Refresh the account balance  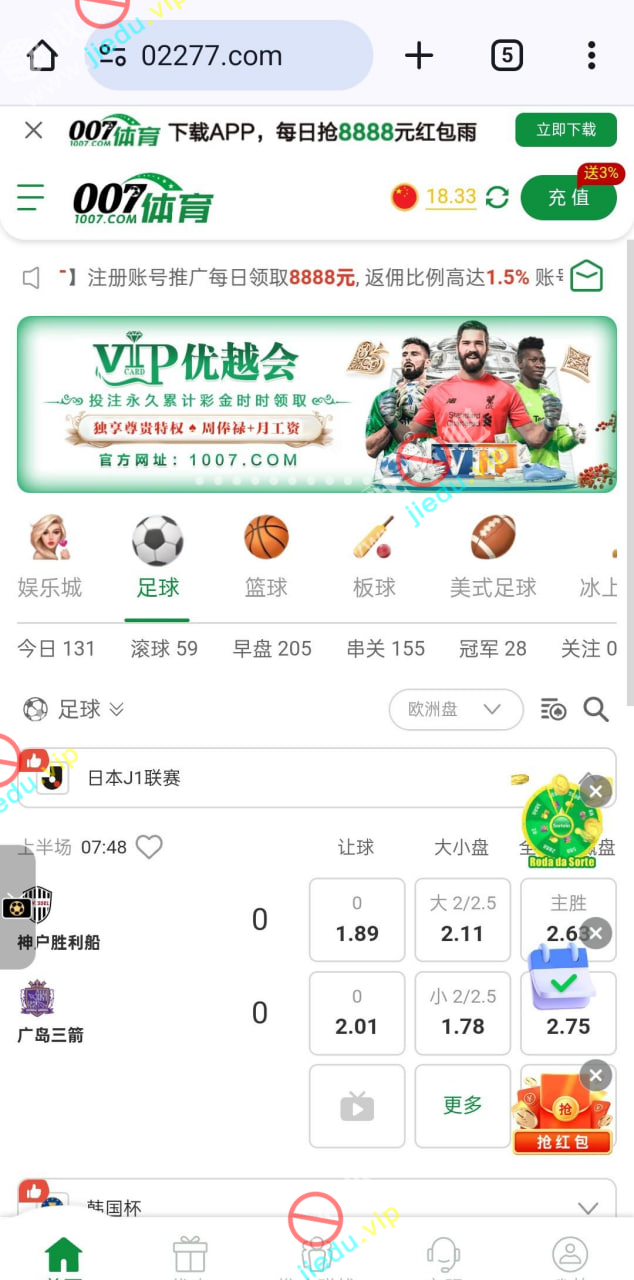(497, 198)
